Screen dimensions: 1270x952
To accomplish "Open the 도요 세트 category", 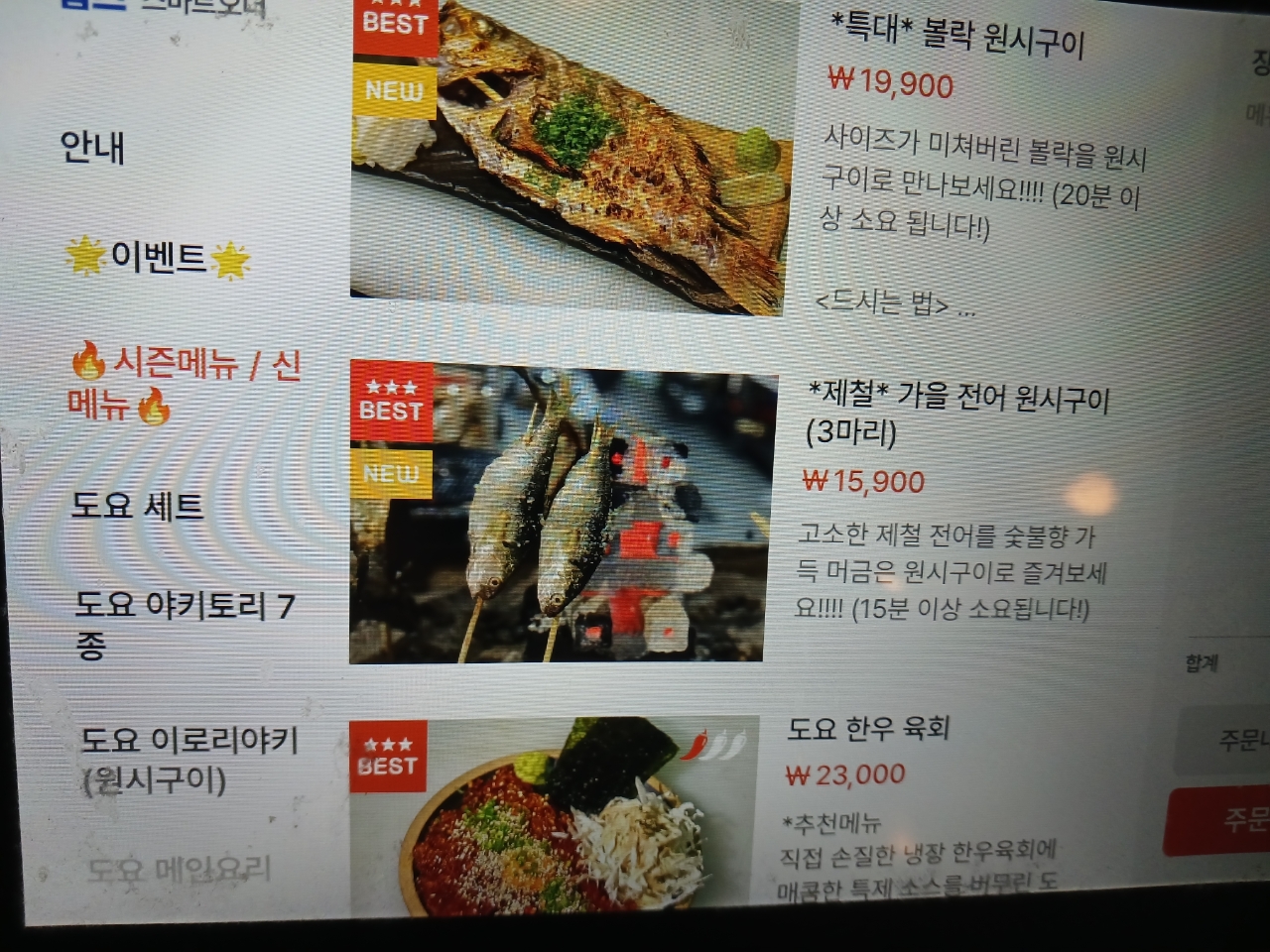I will 137,506.
